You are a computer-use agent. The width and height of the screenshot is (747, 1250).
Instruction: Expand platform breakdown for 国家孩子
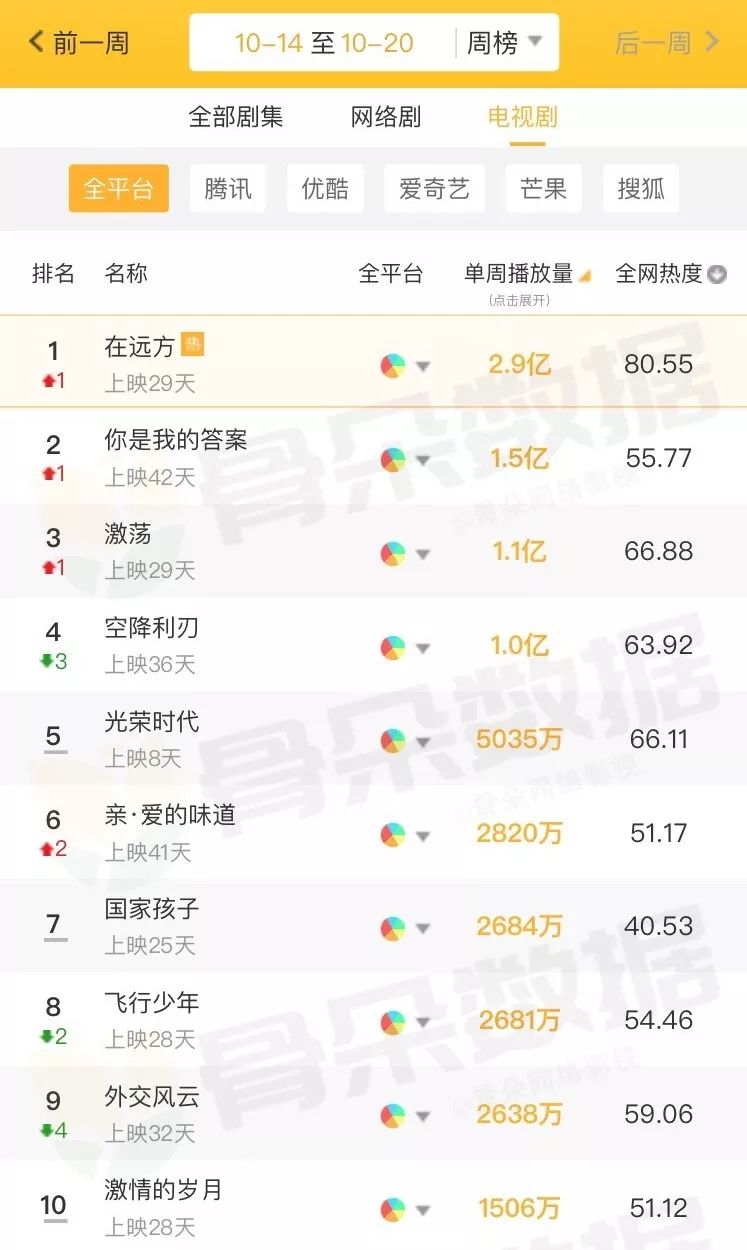(405, 929)
